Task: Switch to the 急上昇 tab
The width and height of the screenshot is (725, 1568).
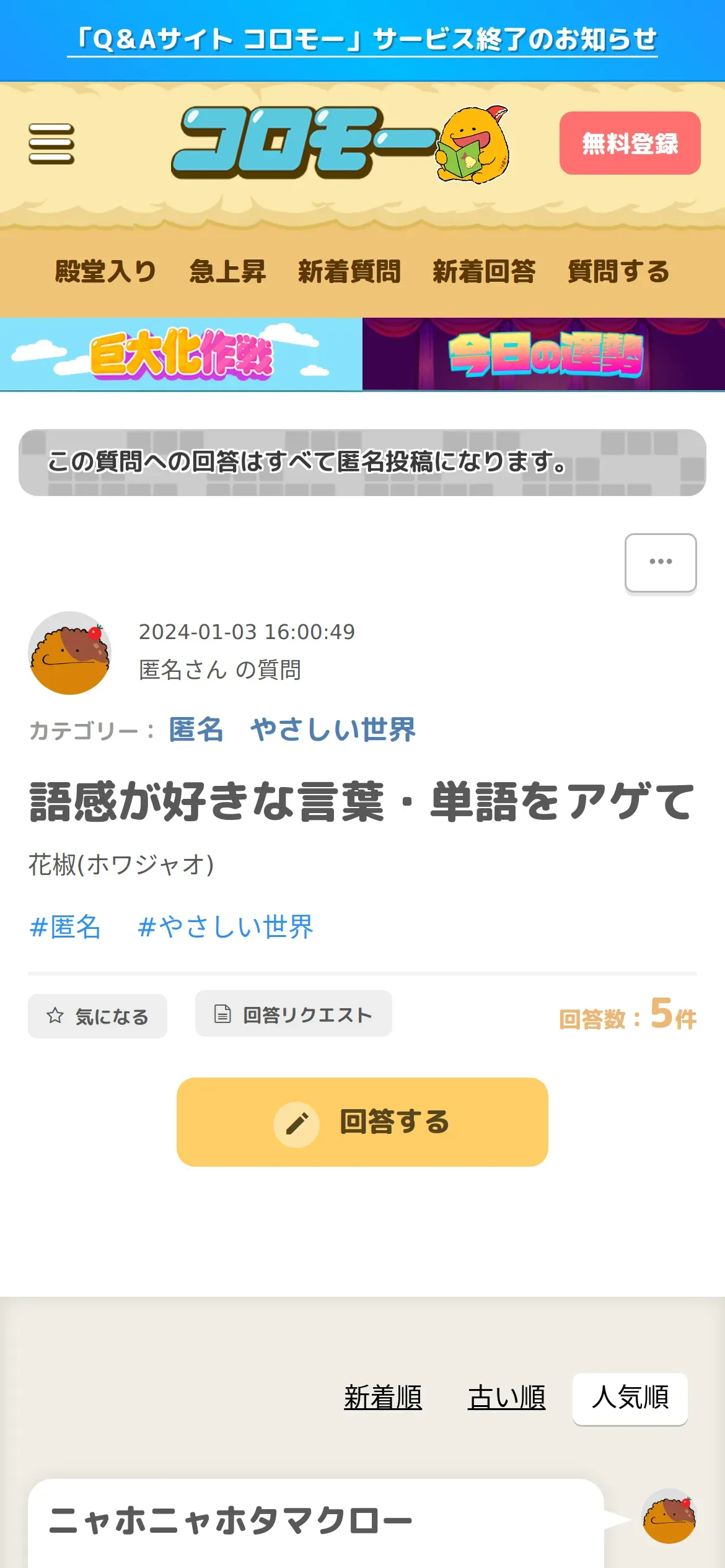Action: tap(227, 271)
